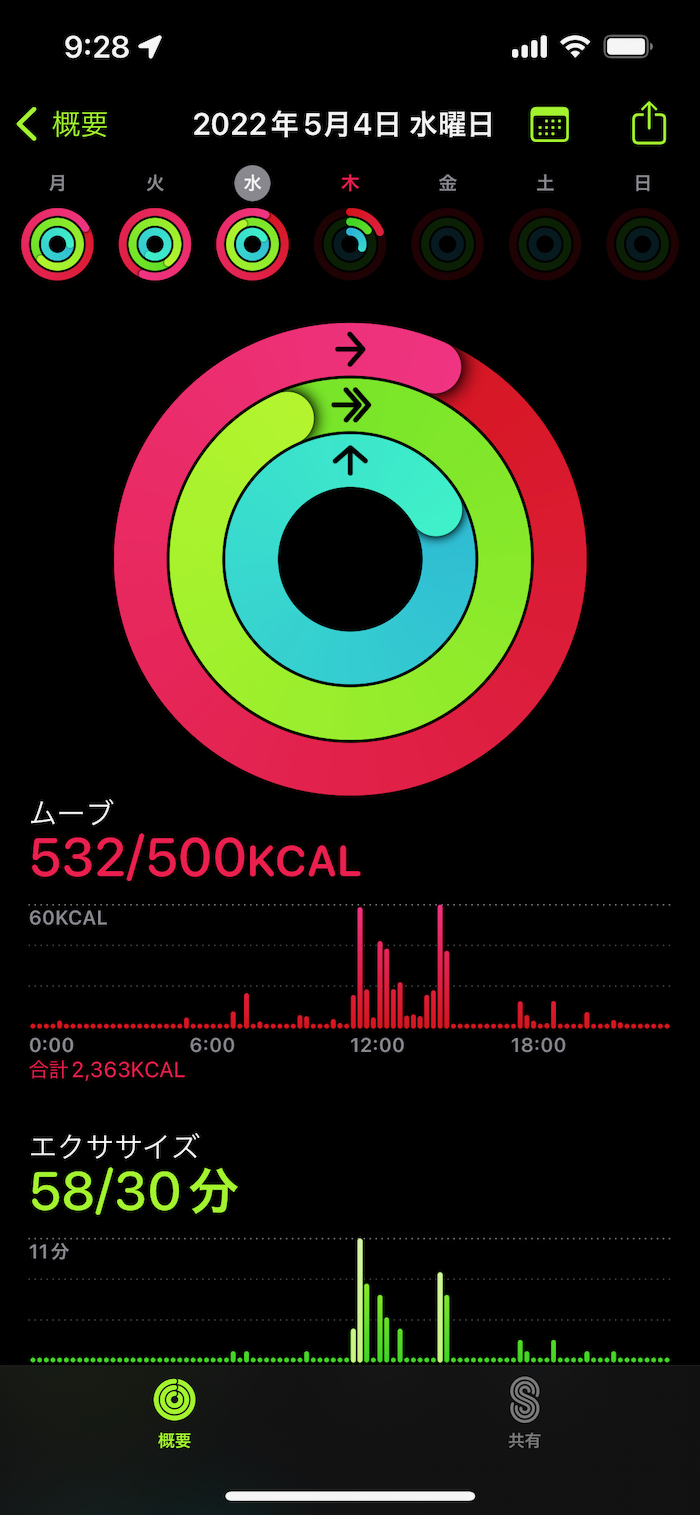The image size is (700, 1515).
Task: Select Monday (月) activity rings
Action: coord(58,243)
